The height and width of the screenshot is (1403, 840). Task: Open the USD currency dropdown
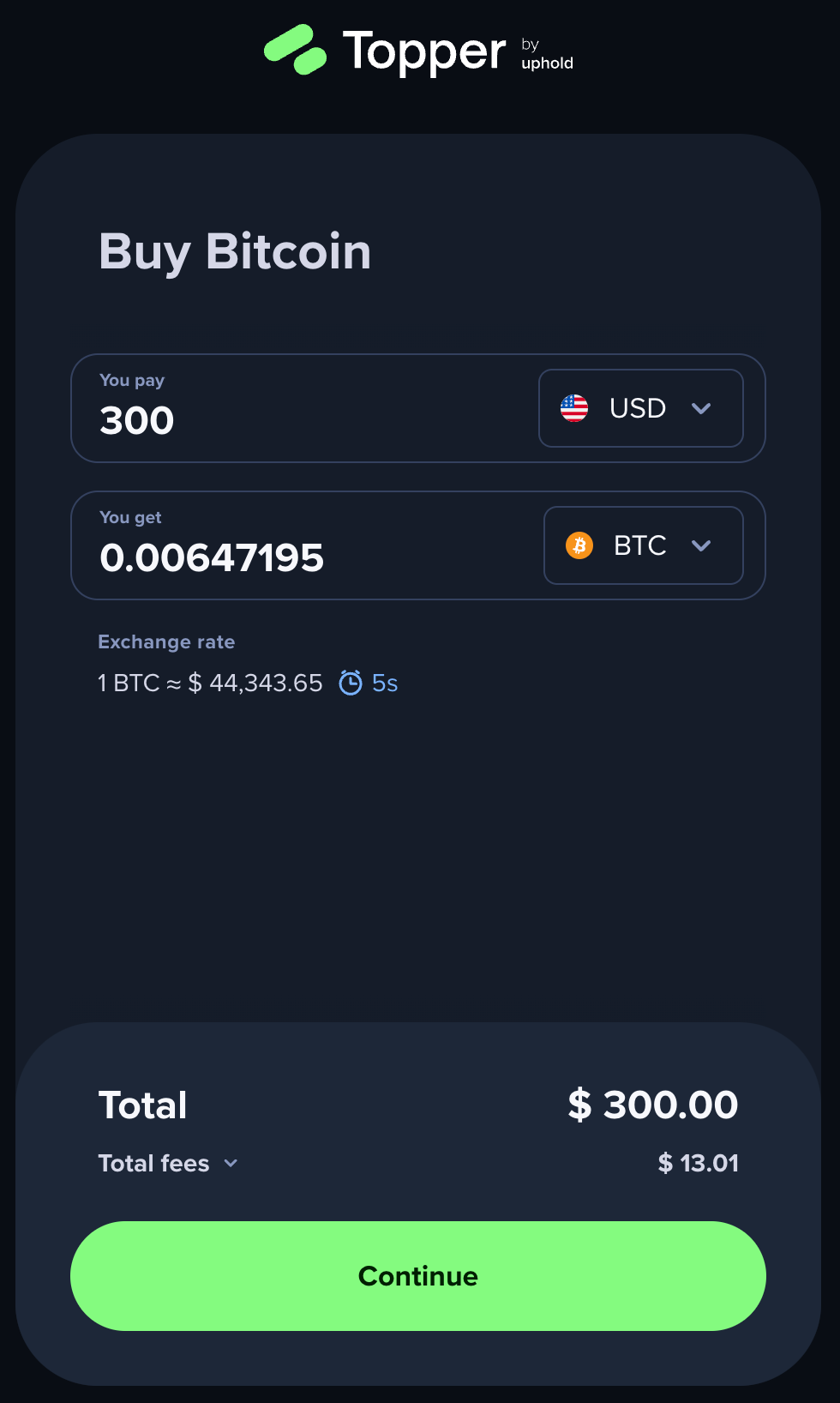[x=640, y=408]
